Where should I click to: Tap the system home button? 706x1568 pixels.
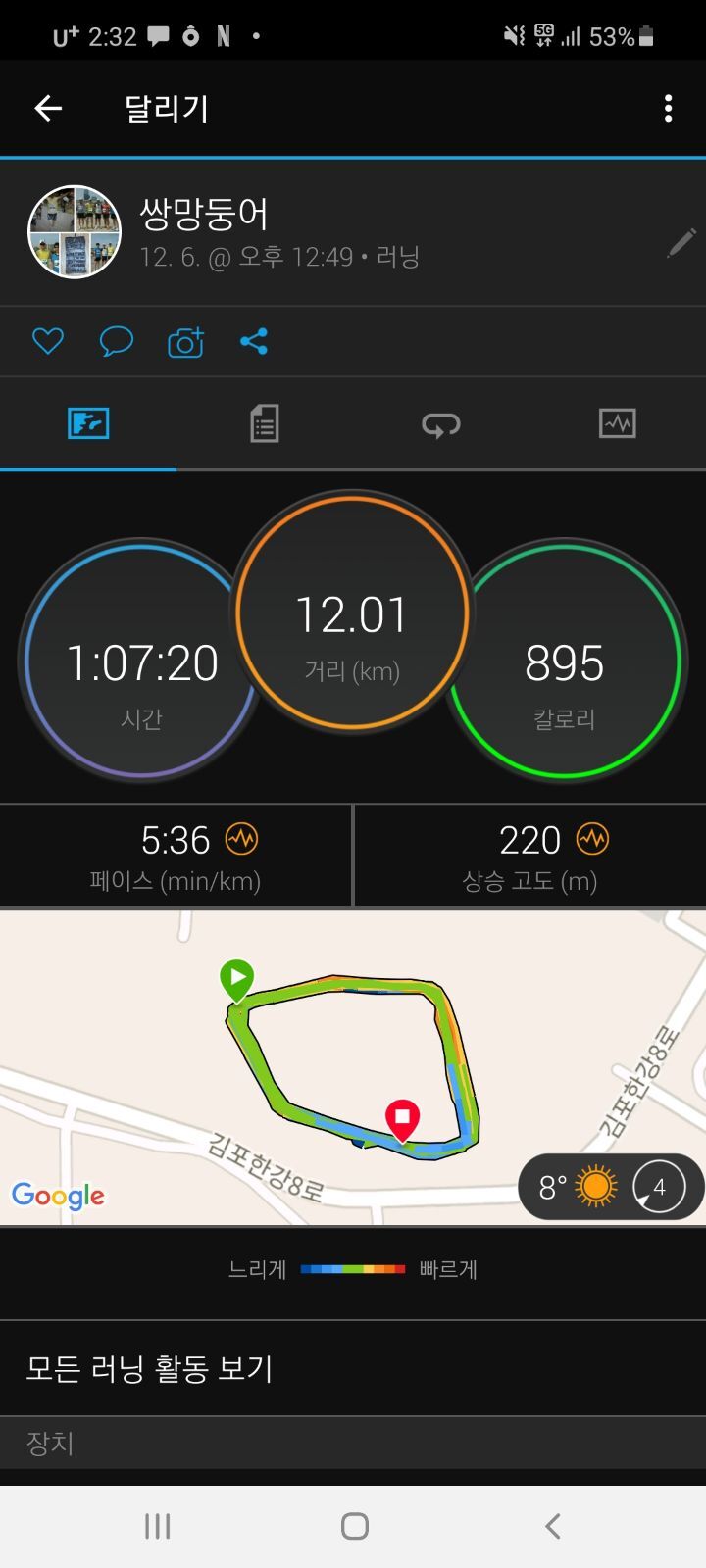354,1526
